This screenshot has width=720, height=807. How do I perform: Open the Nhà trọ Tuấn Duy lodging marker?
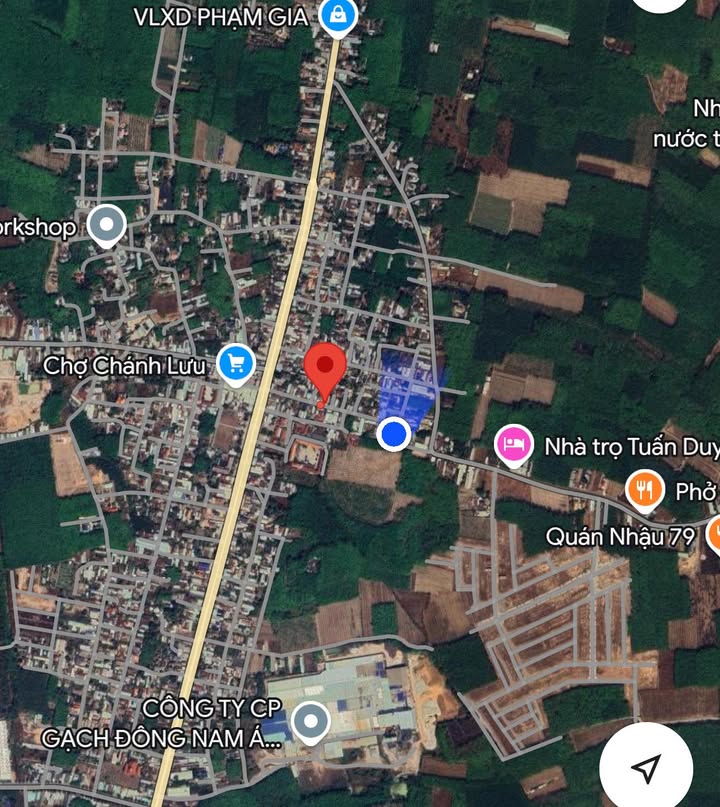(513, 445)
